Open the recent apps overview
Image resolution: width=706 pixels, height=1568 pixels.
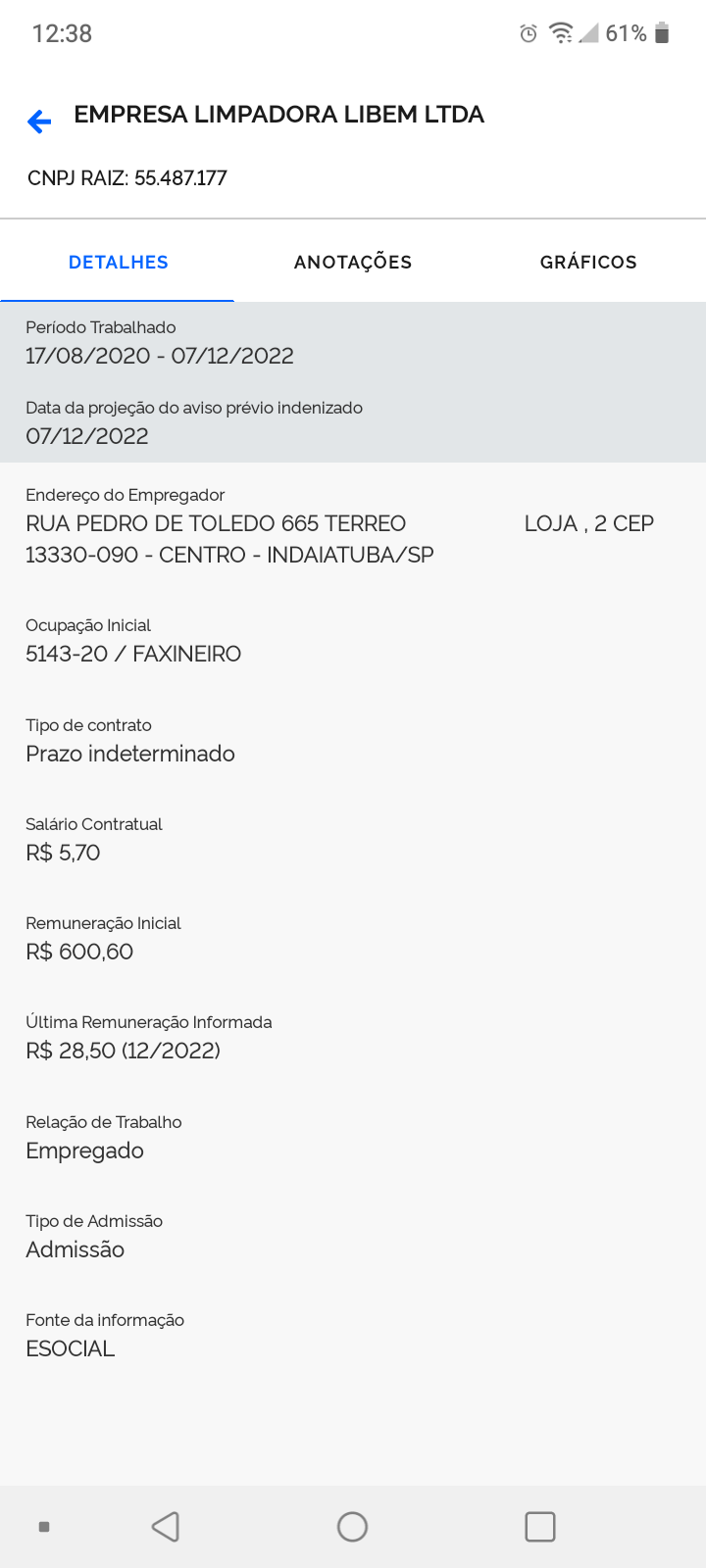tap(540, 1526)
